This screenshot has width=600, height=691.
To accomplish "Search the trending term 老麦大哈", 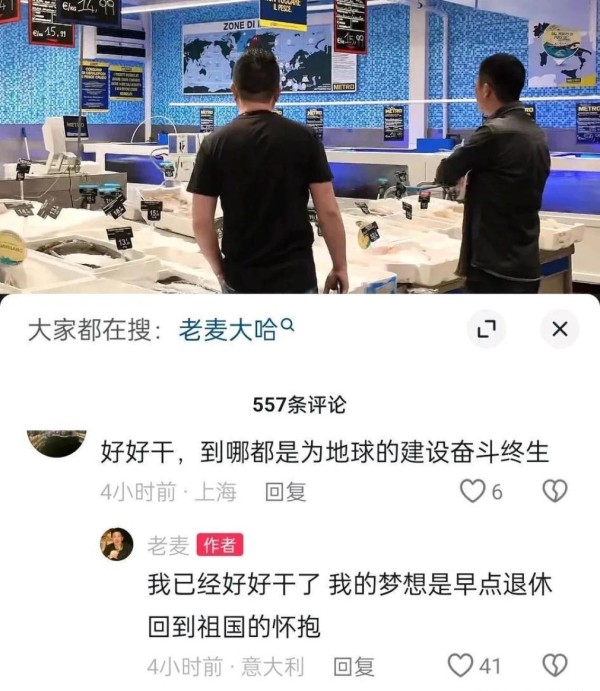I will pos(236,330).
